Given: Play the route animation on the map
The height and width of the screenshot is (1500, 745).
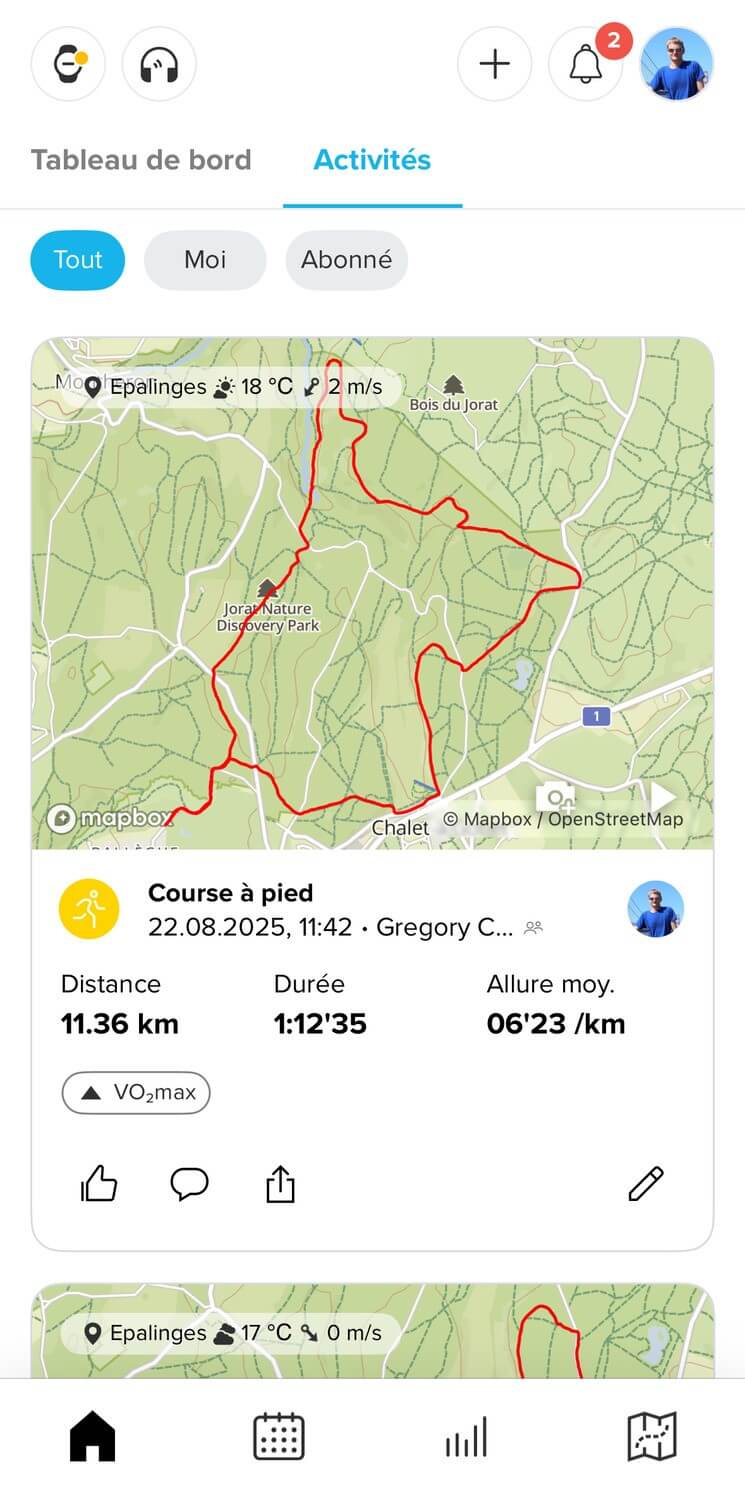Looking at the screenshot, I should (x=664, y=797).
